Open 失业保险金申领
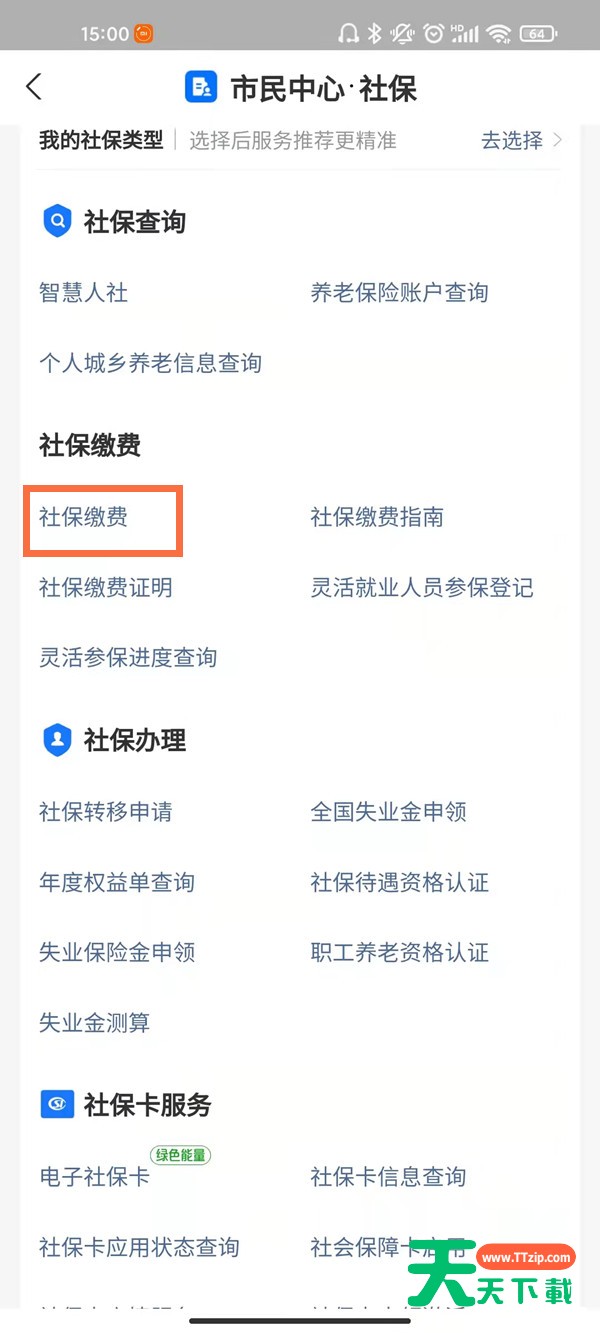This screenshot has height=1333, width=600. 117,952
